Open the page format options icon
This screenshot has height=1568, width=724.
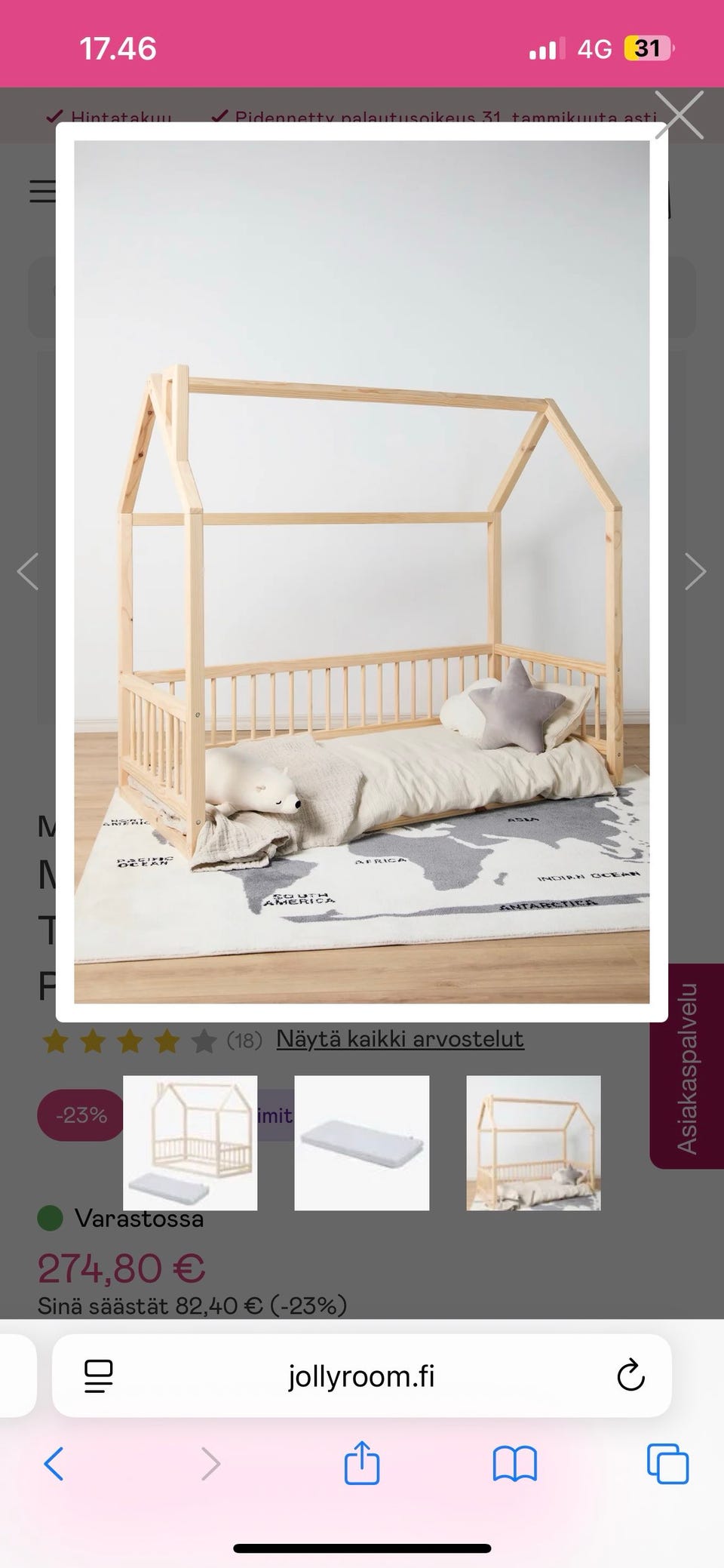99,1376
